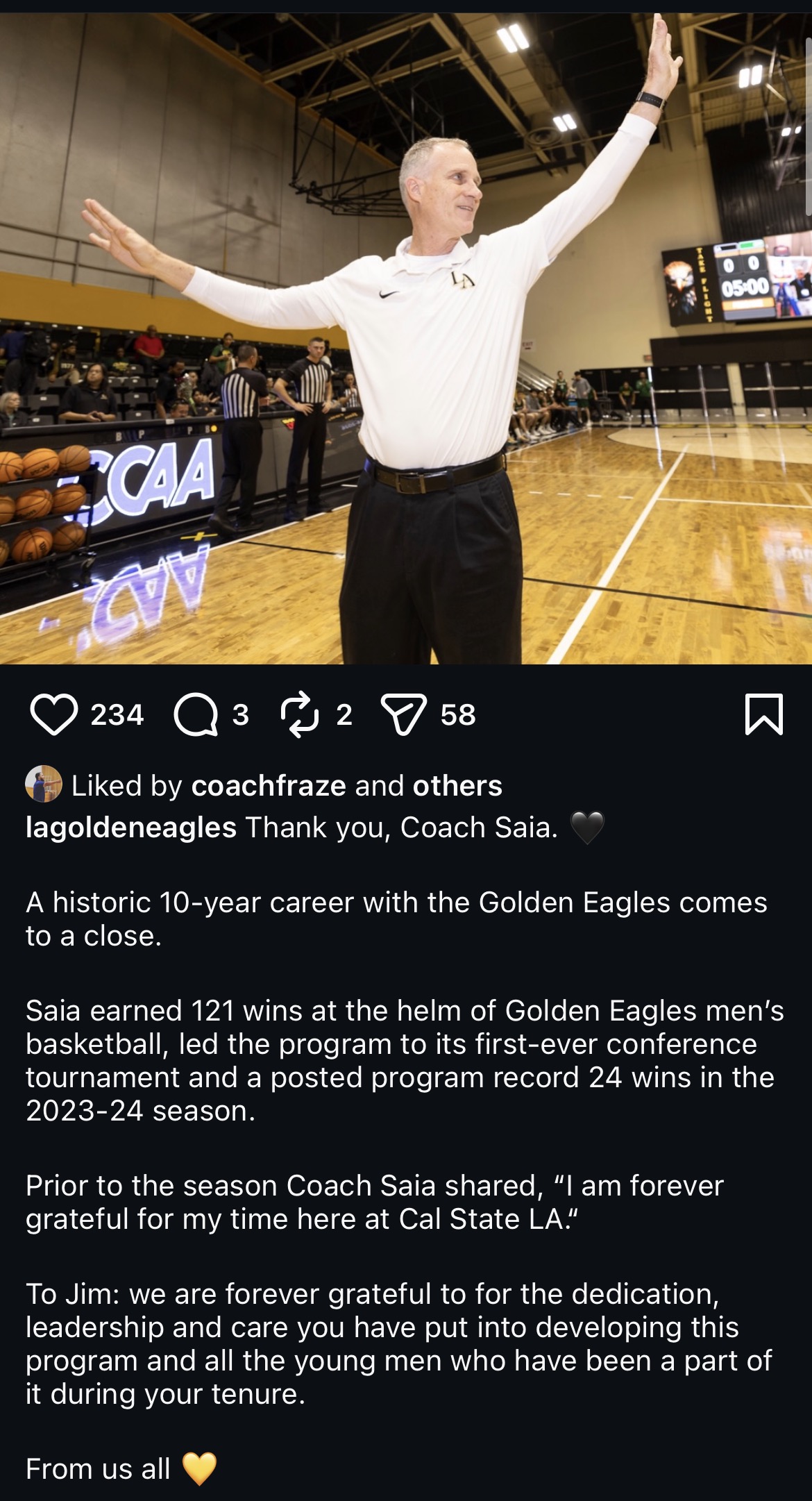Tap the liker's profile picture

44,785
